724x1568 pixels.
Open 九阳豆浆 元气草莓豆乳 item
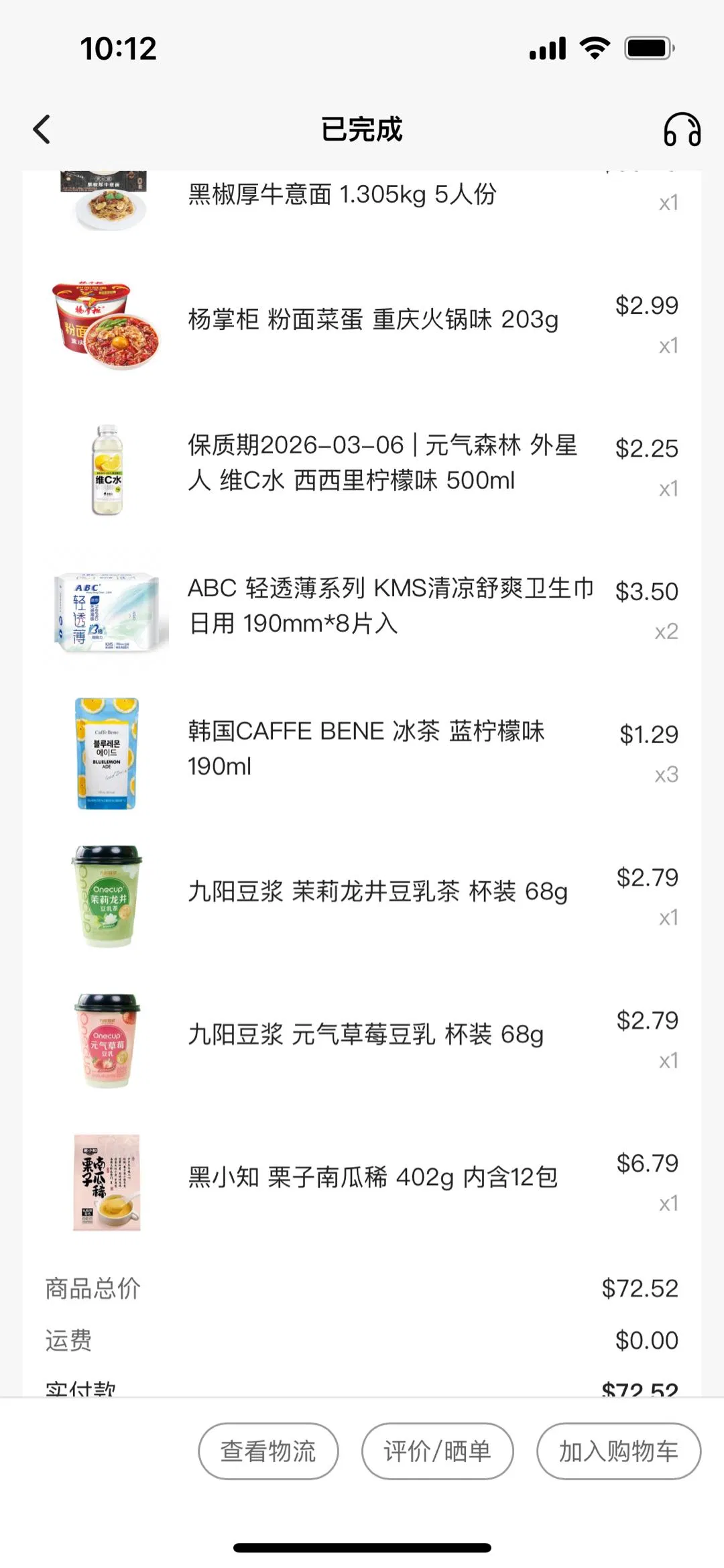pos(365,1035)
